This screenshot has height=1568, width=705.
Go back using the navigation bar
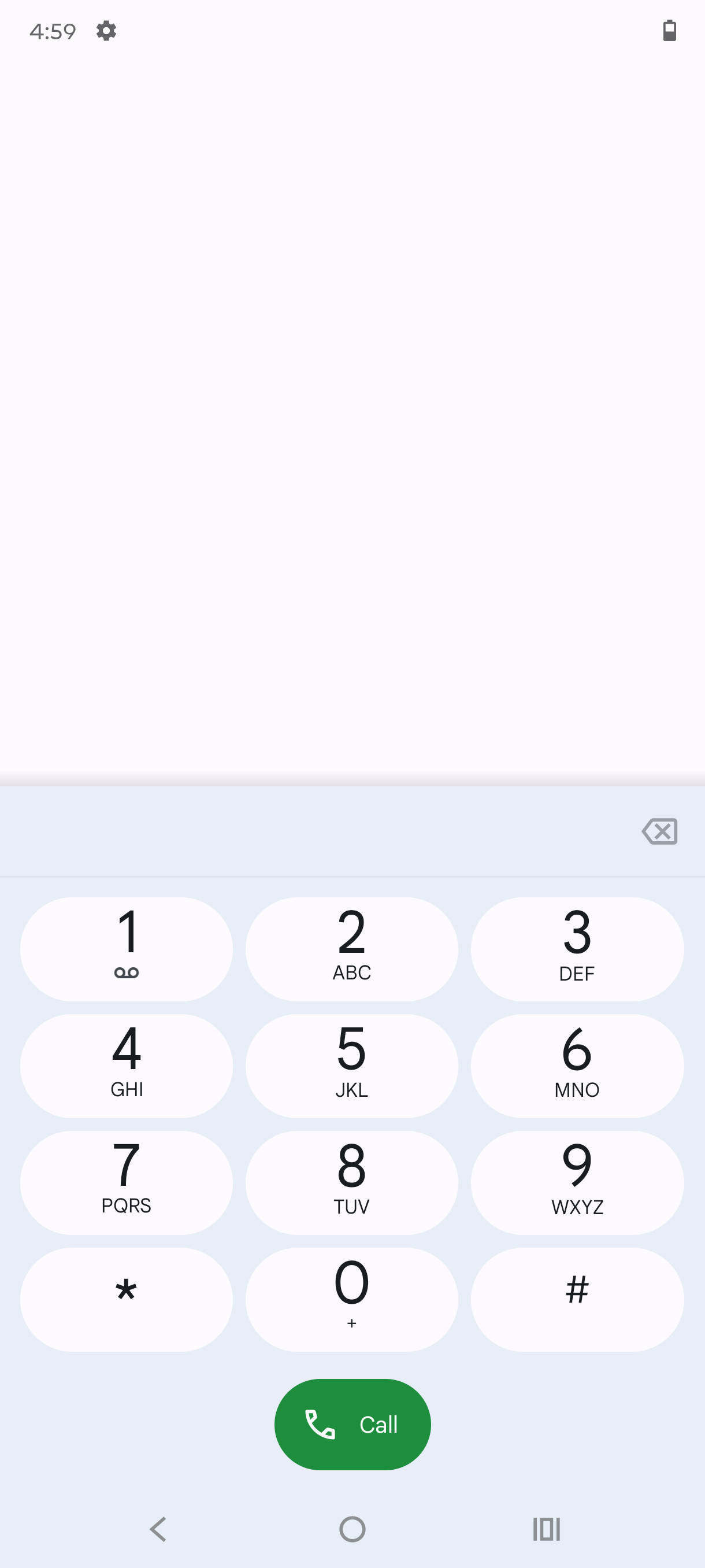(x=158, y=1529)
